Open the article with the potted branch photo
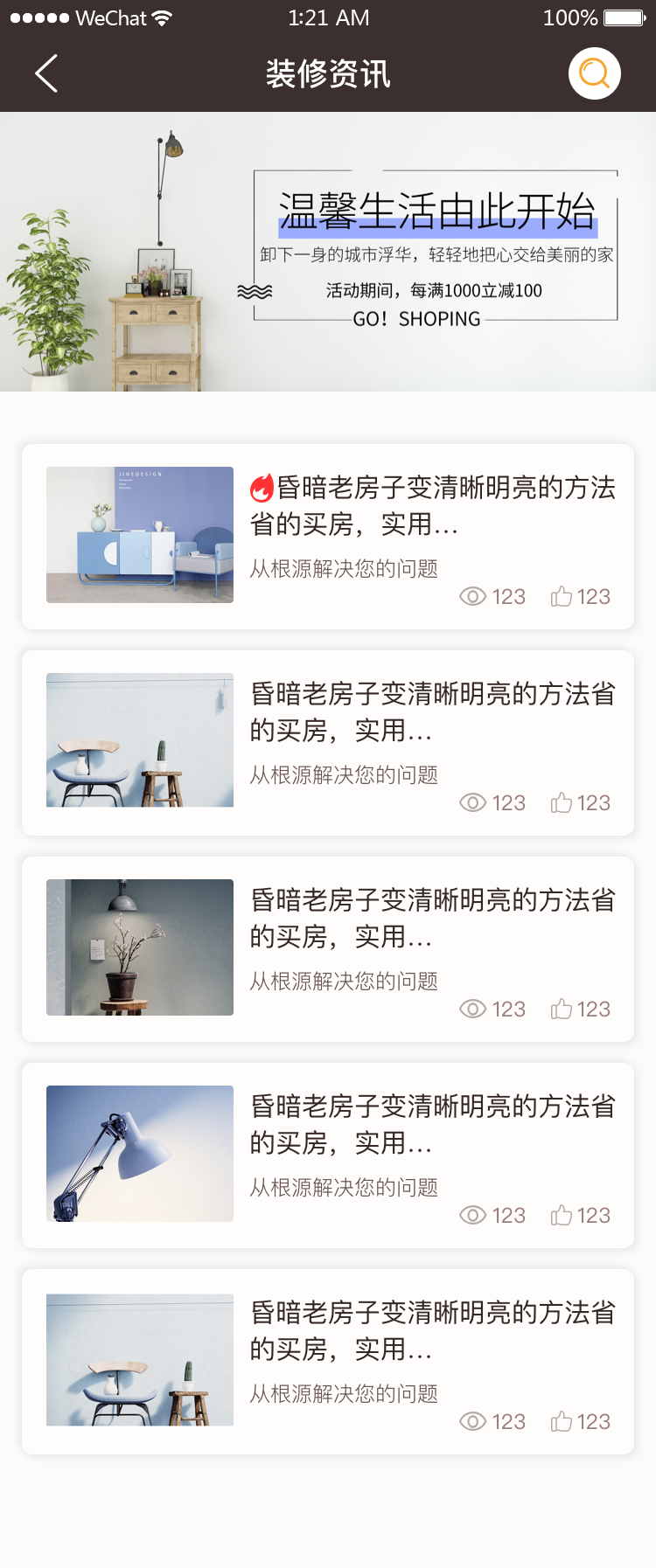Image resolution: width=656 pixels, height=1568 pixels. (432, 918)
